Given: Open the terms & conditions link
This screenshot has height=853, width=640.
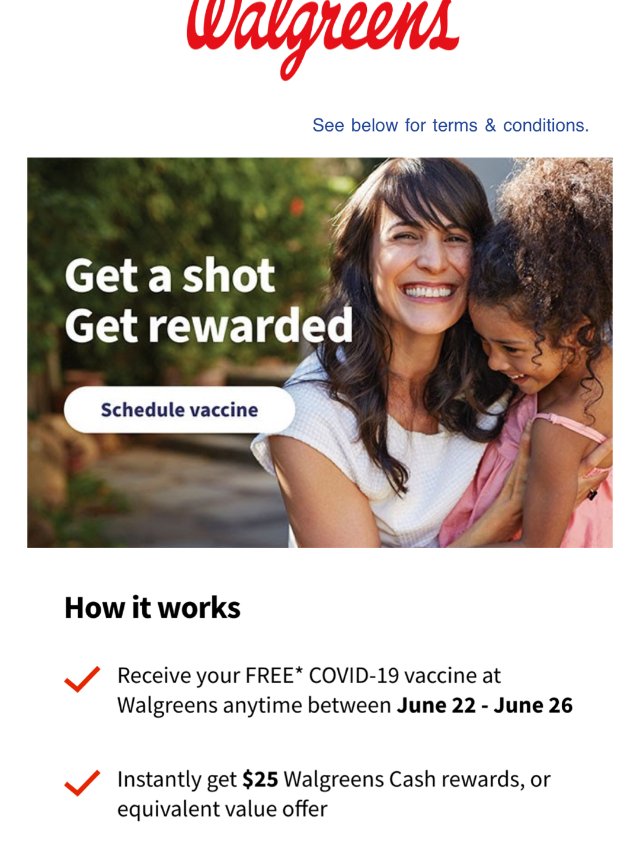Looking at the screenshot, I should click(450, 126).
